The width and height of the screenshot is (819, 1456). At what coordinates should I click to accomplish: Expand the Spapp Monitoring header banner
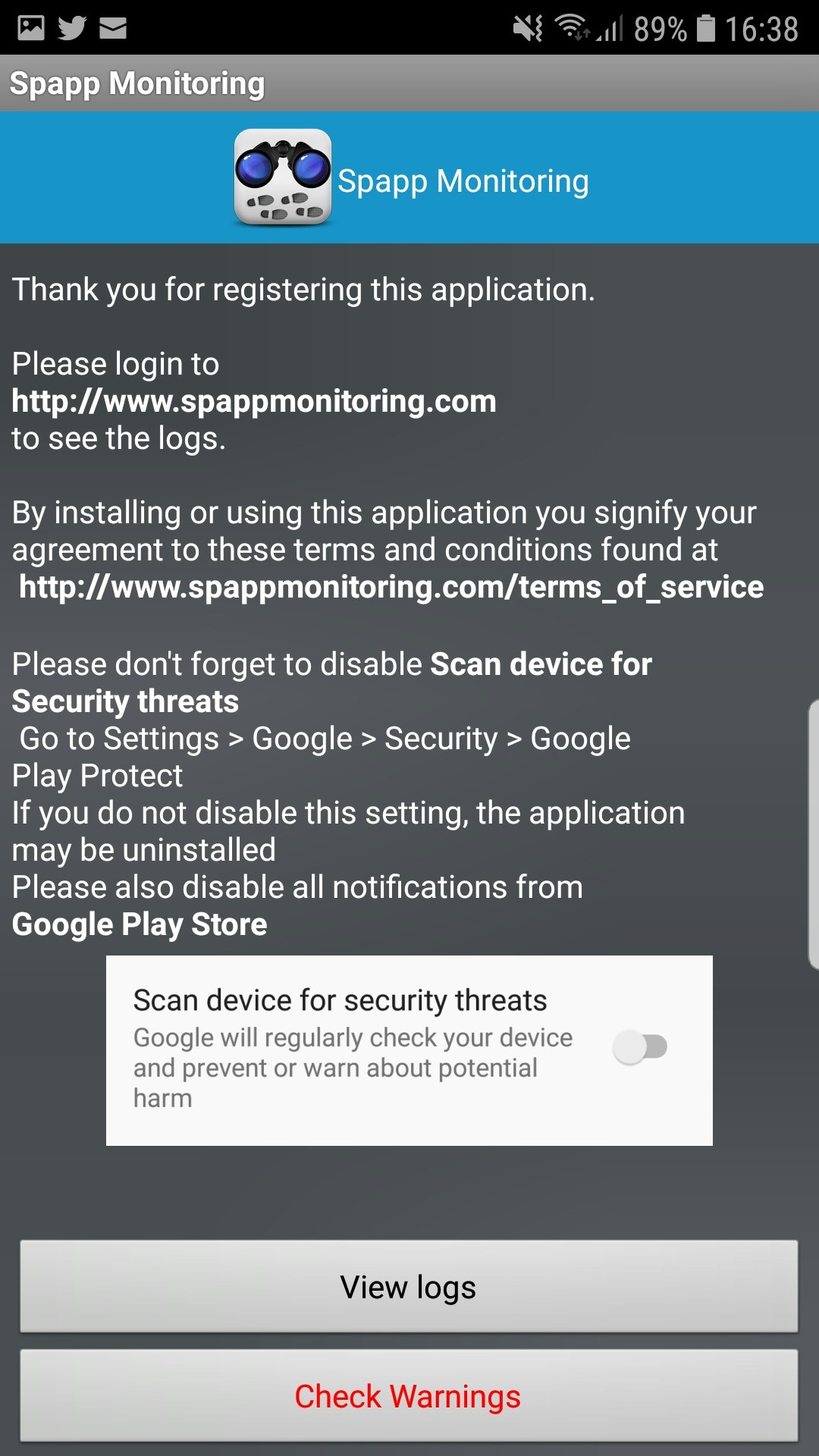pos(409,180)
